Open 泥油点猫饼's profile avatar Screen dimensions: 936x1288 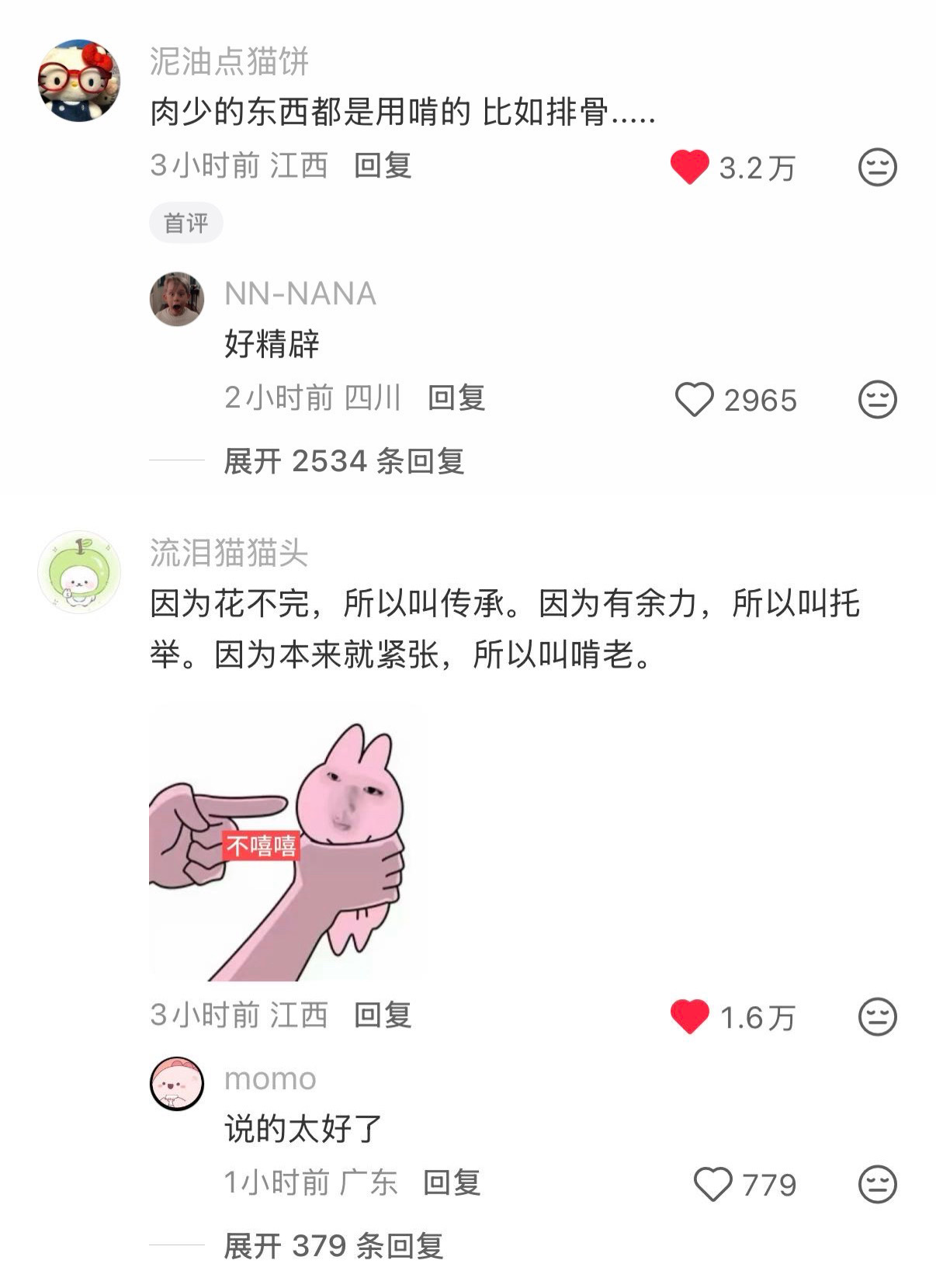point(78,81)
